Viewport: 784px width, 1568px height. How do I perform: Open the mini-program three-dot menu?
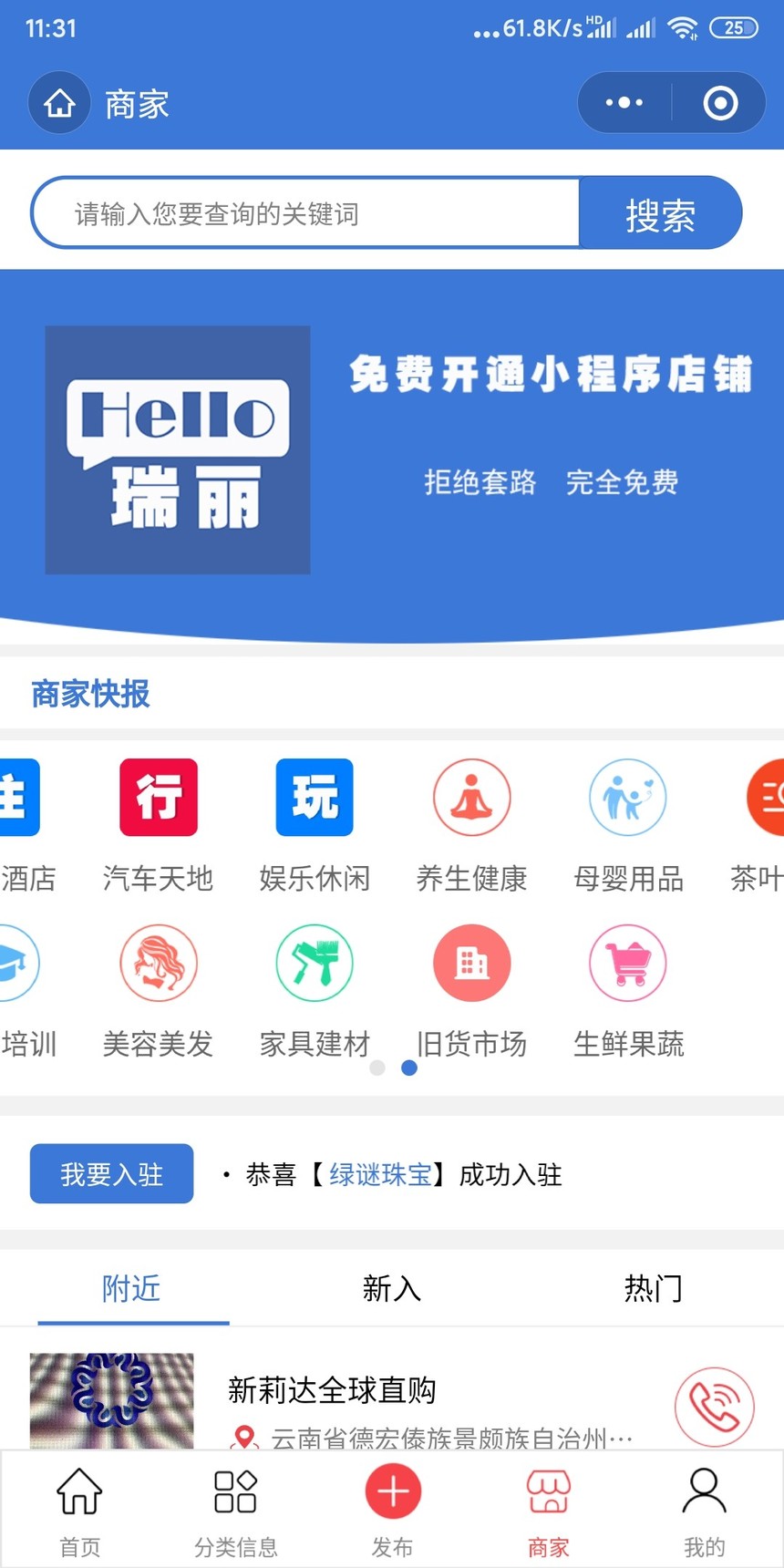click(x=624, y=103)
